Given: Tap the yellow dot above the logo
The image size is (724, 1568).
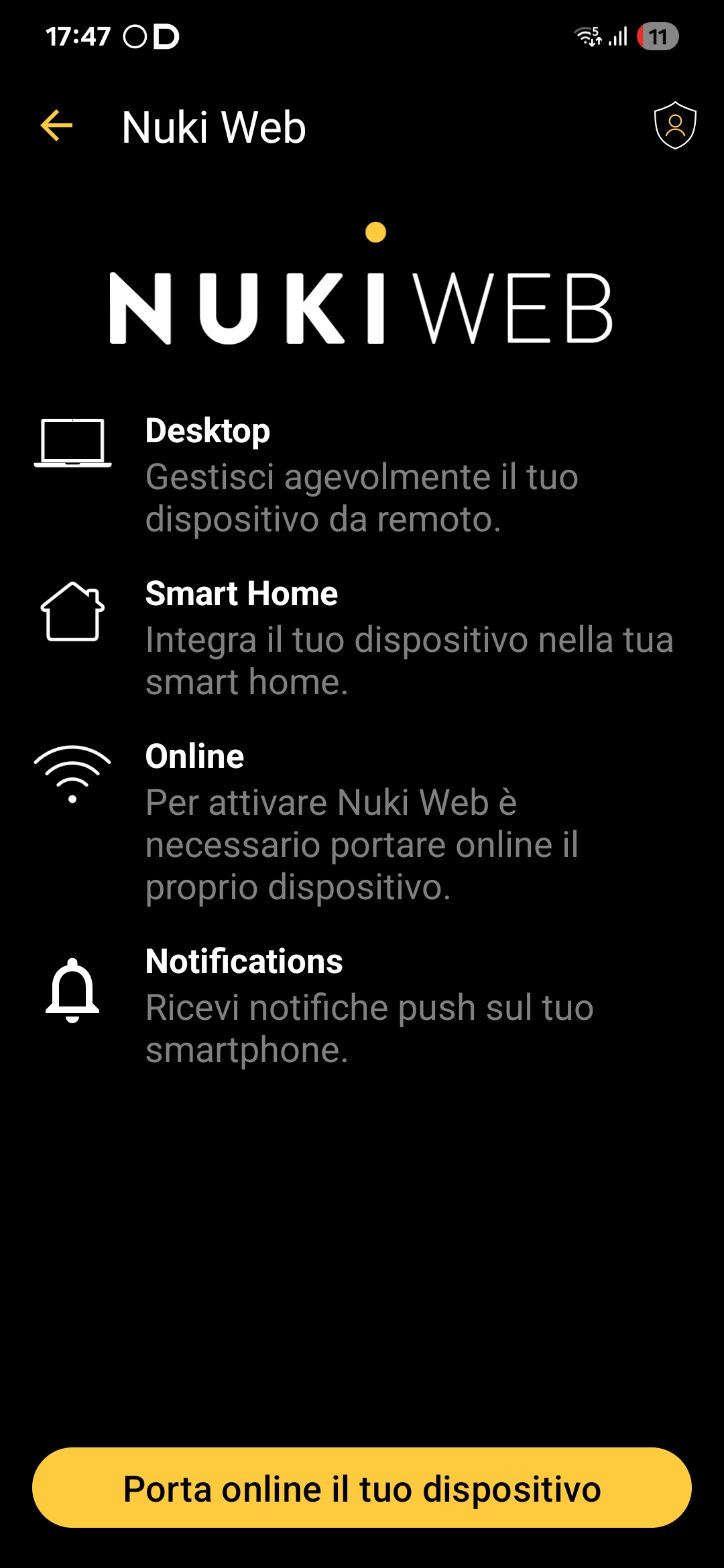Looking at the screenshot, I should 373,231.
